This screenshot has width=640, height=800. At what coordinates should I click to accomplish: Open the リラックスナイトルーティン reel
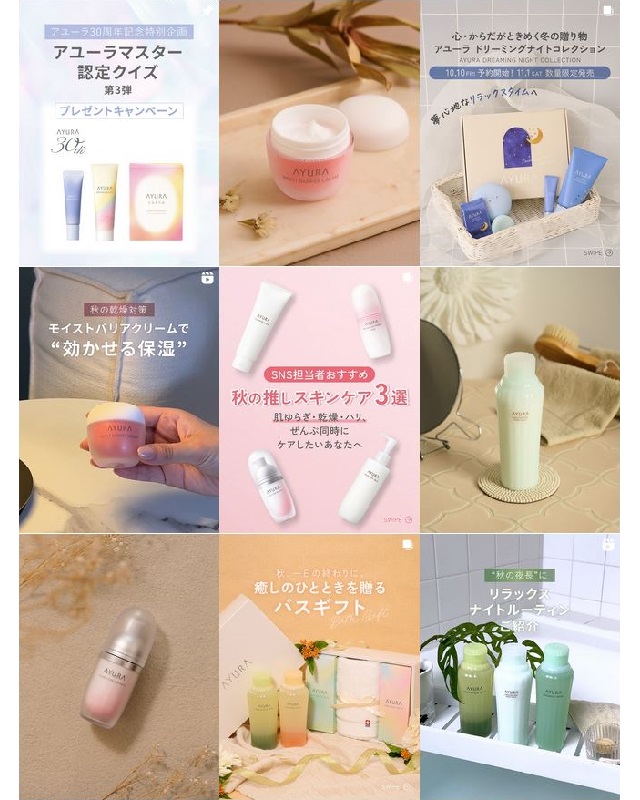click(x=520, y=667)
